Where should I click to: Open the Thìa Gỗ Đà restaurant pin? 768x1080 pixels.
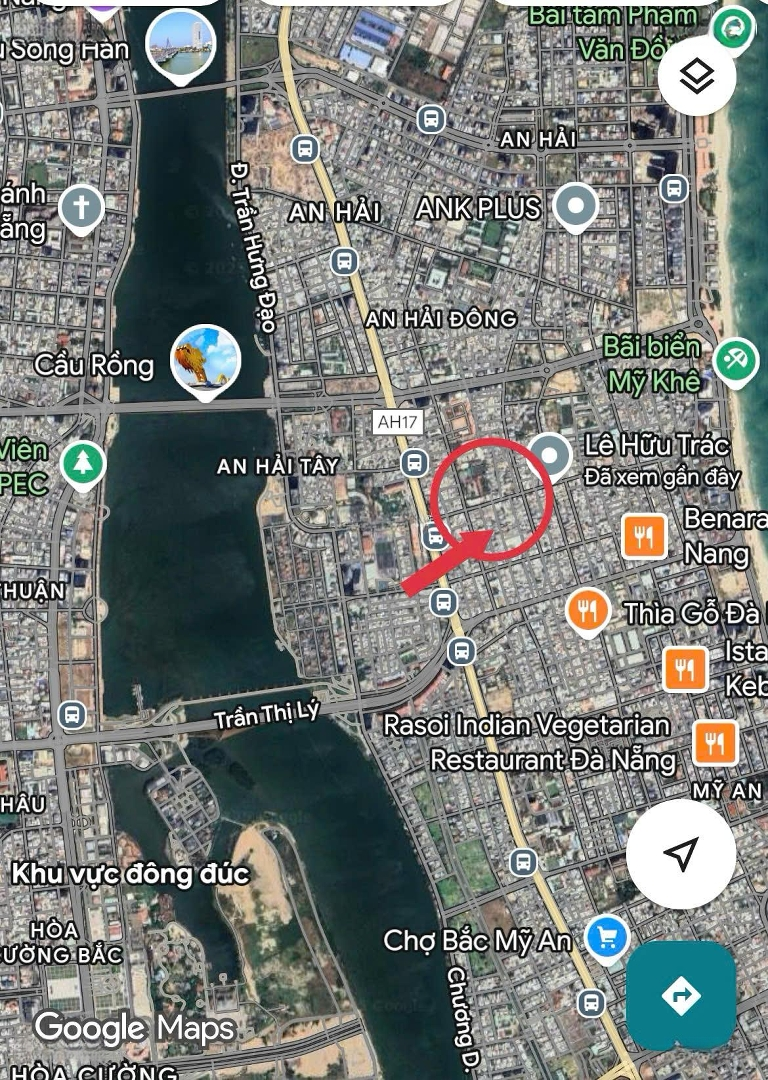(588, 610)
